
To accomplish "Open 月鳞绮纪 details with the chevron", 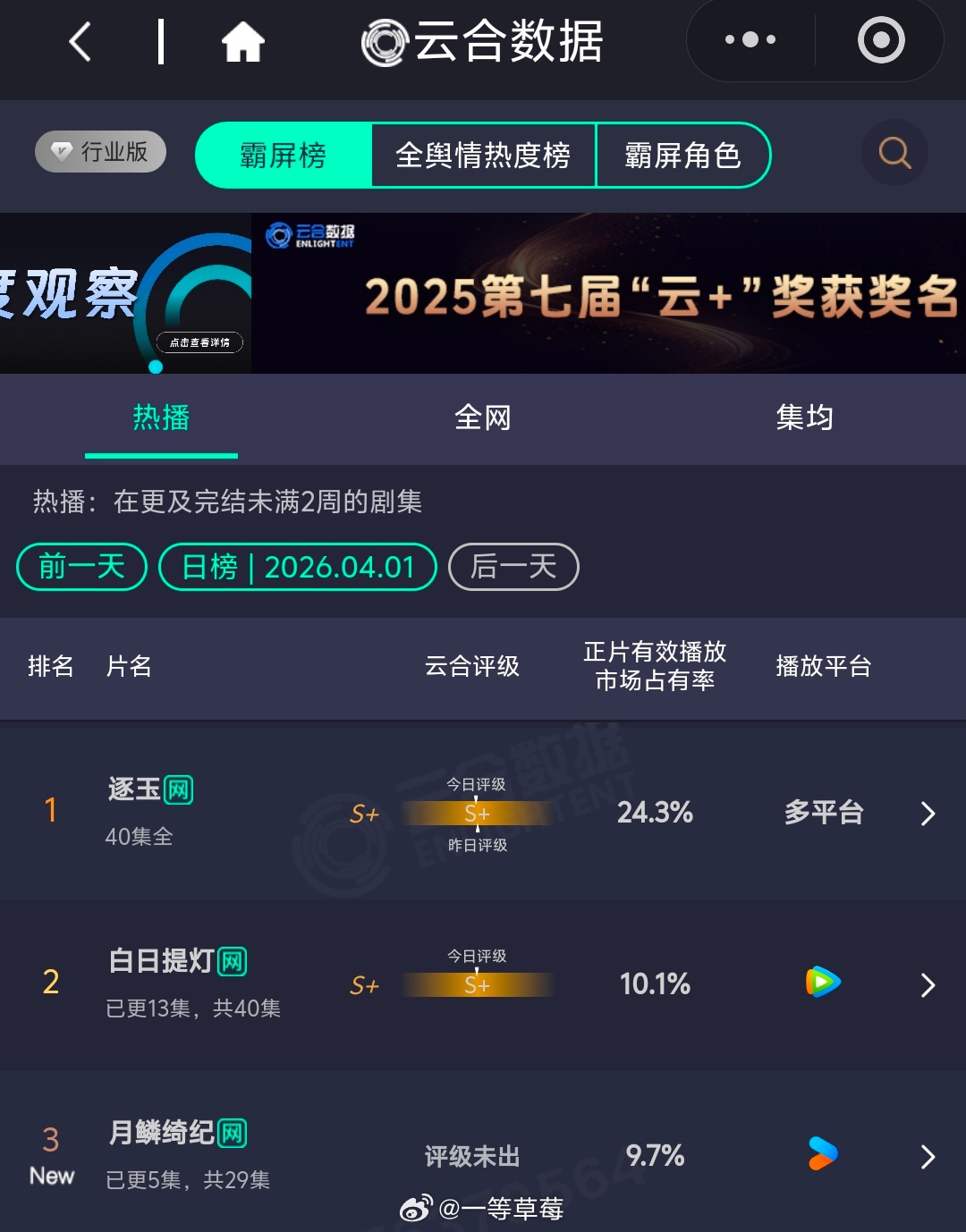I will (928, 1154).
